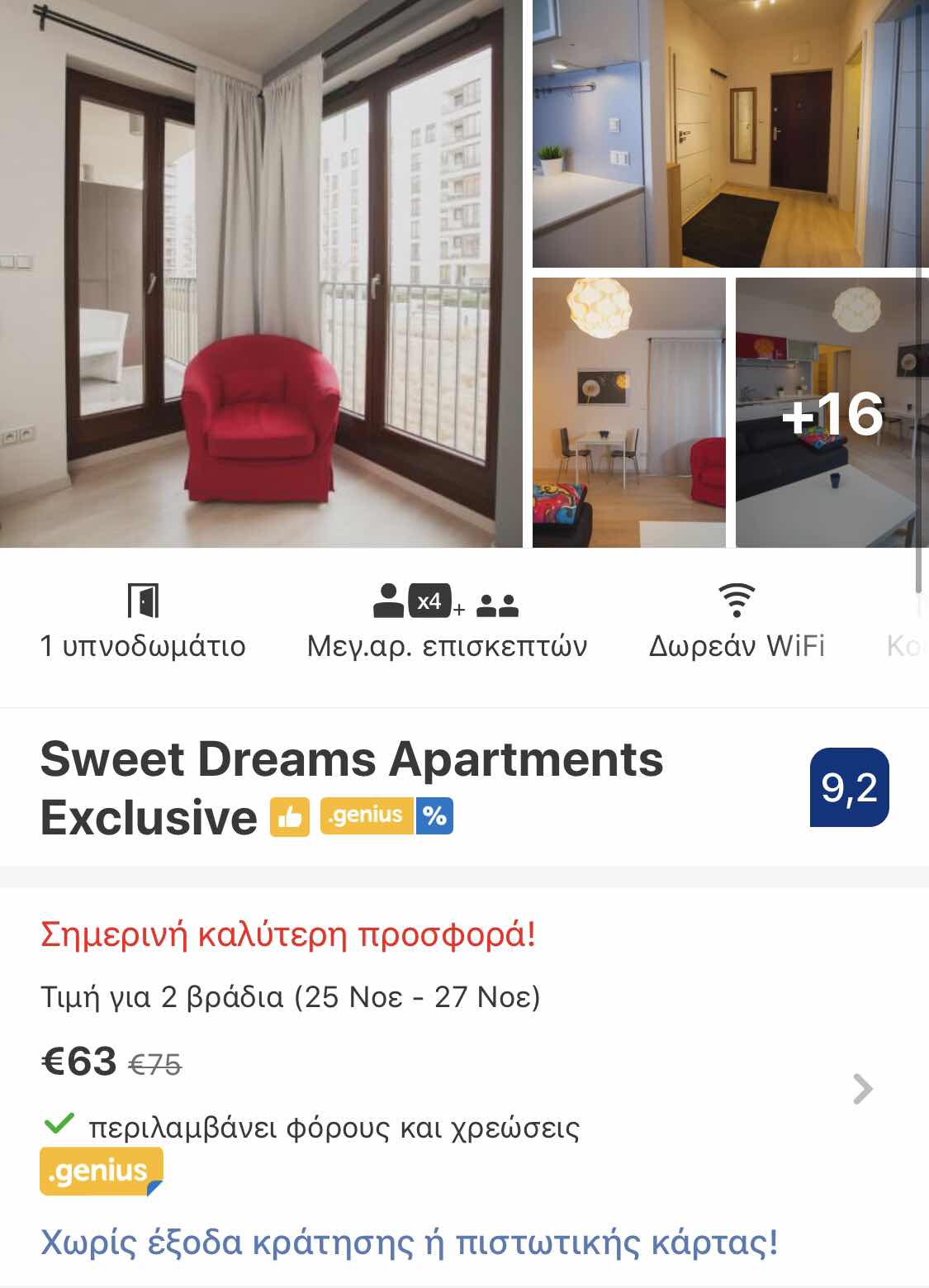View the dining table photo
Screen dimensions: 929x1288
coord(628,412)
